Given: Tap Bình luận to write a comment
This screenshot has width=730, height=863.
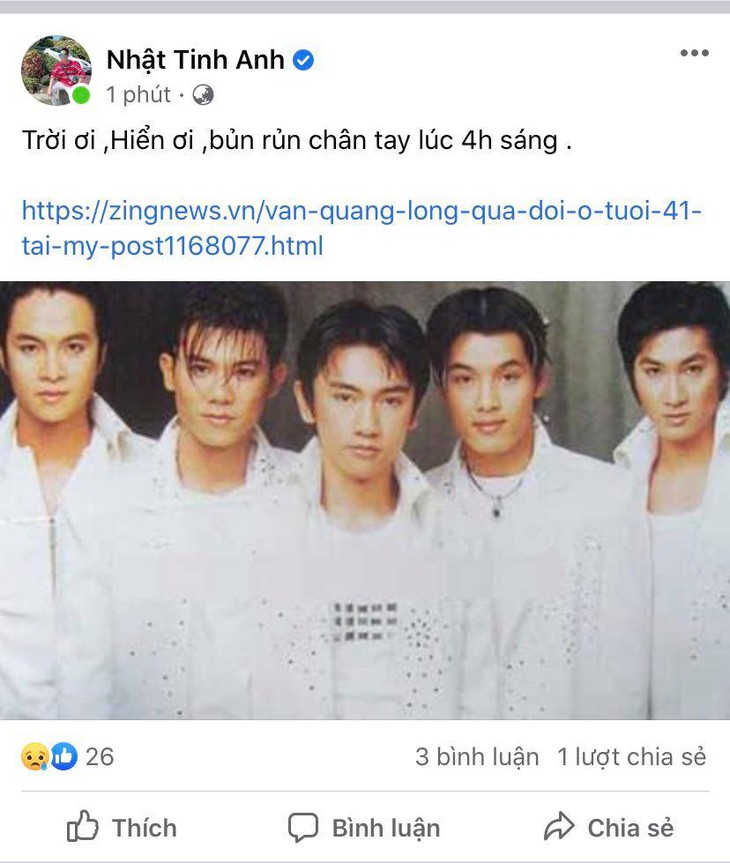Looking at the screenshot, I should pyautogui.click(x=364, y=828).
